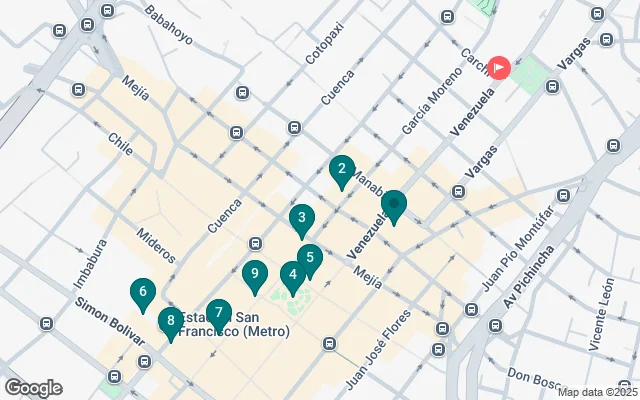Open marker number 6 near Imbabura
Image resolution: width=640 pixels, height=400 pixels.
(x=143, y=293)
